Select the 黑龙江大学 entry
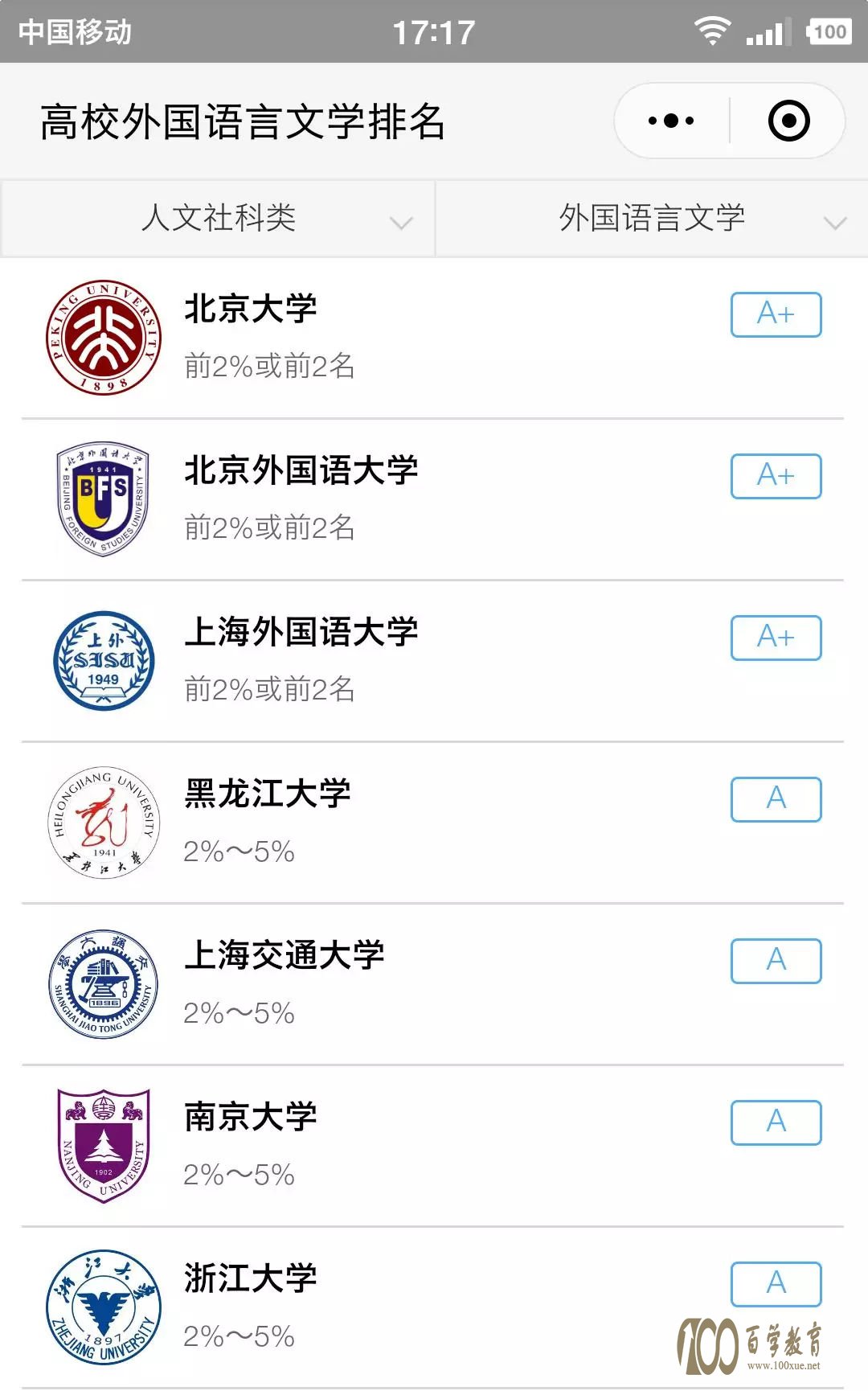Screen dimensions: 868x1391 click(432, 823)
